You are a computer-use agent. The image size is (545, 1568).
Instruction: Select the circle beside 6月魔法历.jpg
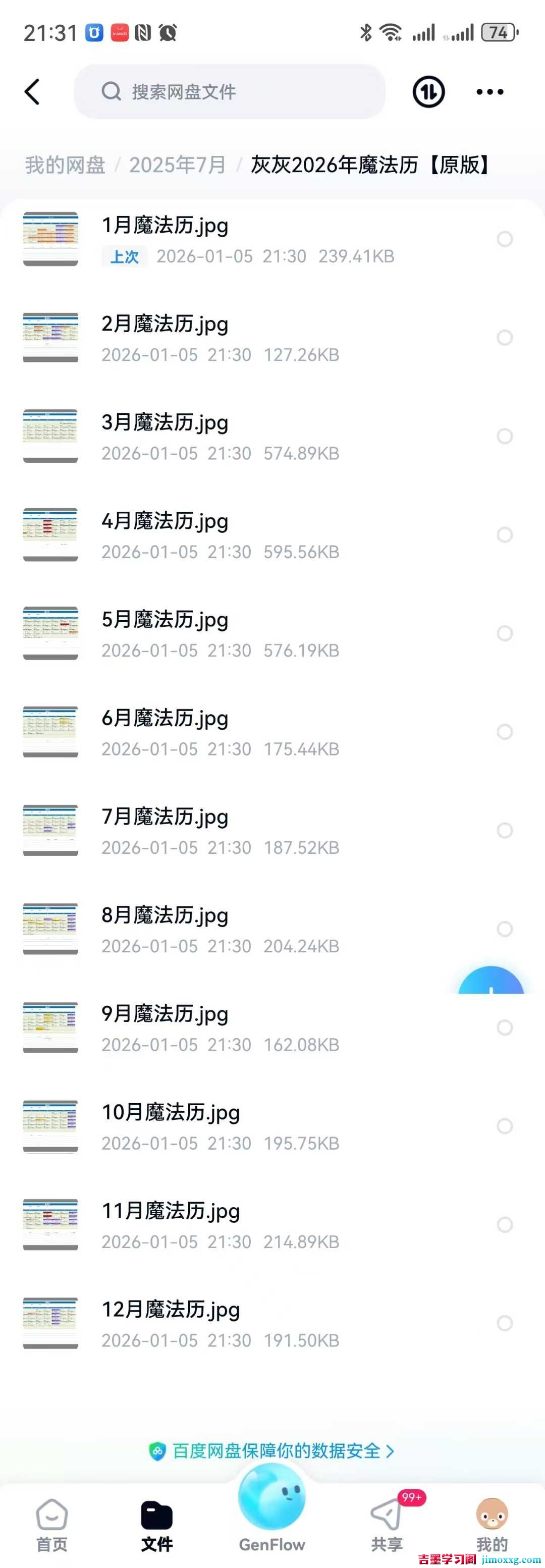pyautogui.click(x=505, y=732)
